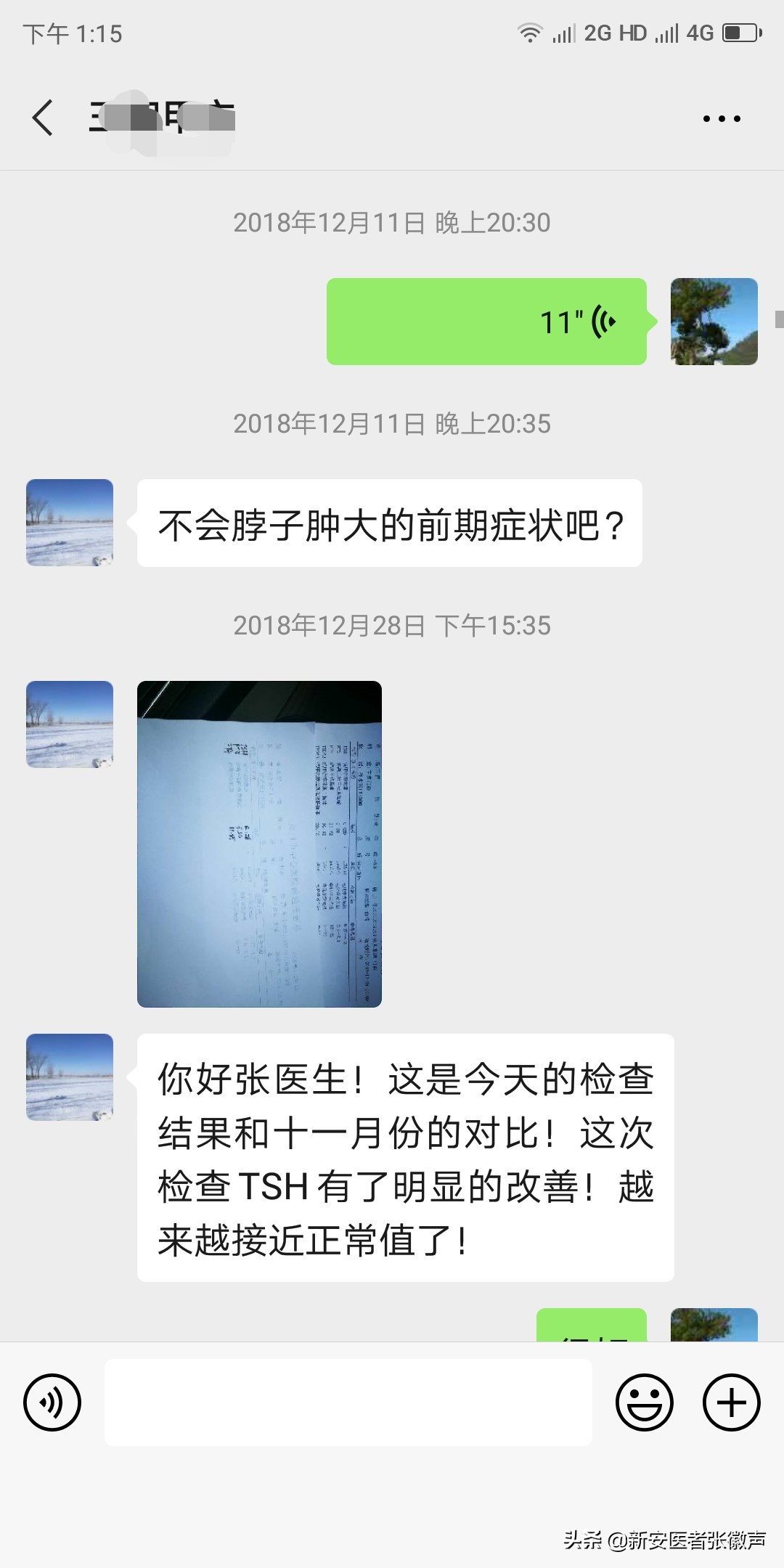Tap the December 11 timestamp label
Image resolution: width=784 pixels, height=1568 pixels.
(392, 223)
